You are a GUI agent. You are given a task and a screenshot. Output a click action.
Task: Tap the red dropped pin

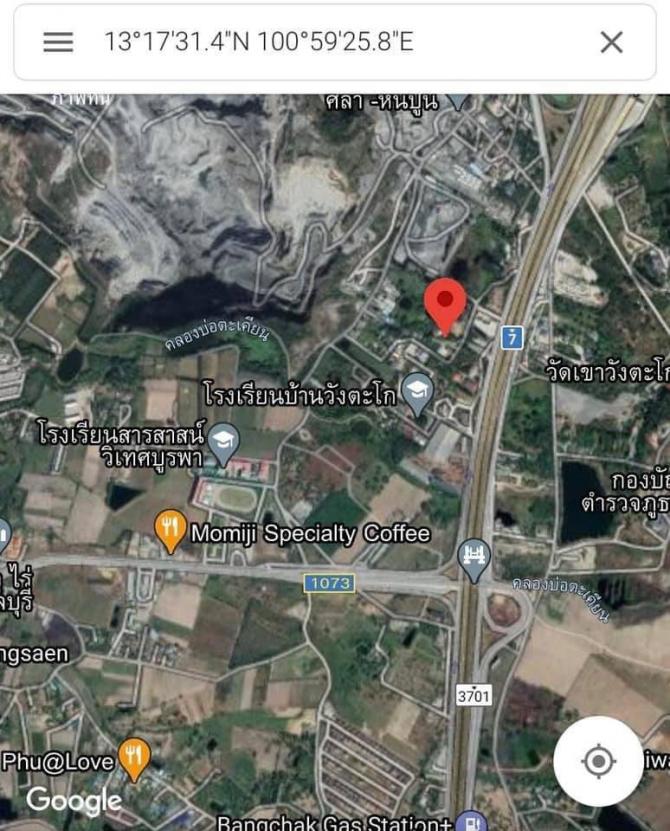(x=445, y=303)
